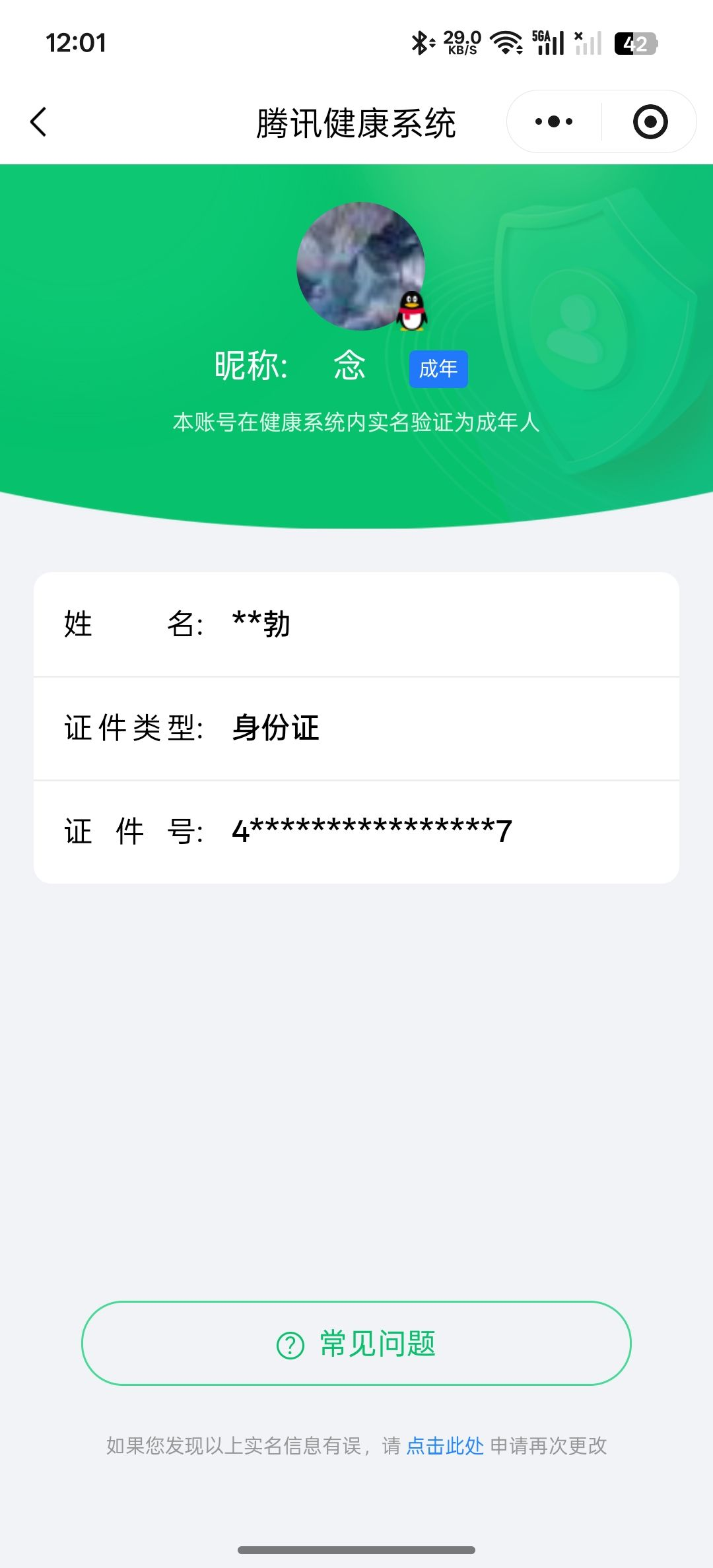Open the mini-program more options menu

coord(553,121)
